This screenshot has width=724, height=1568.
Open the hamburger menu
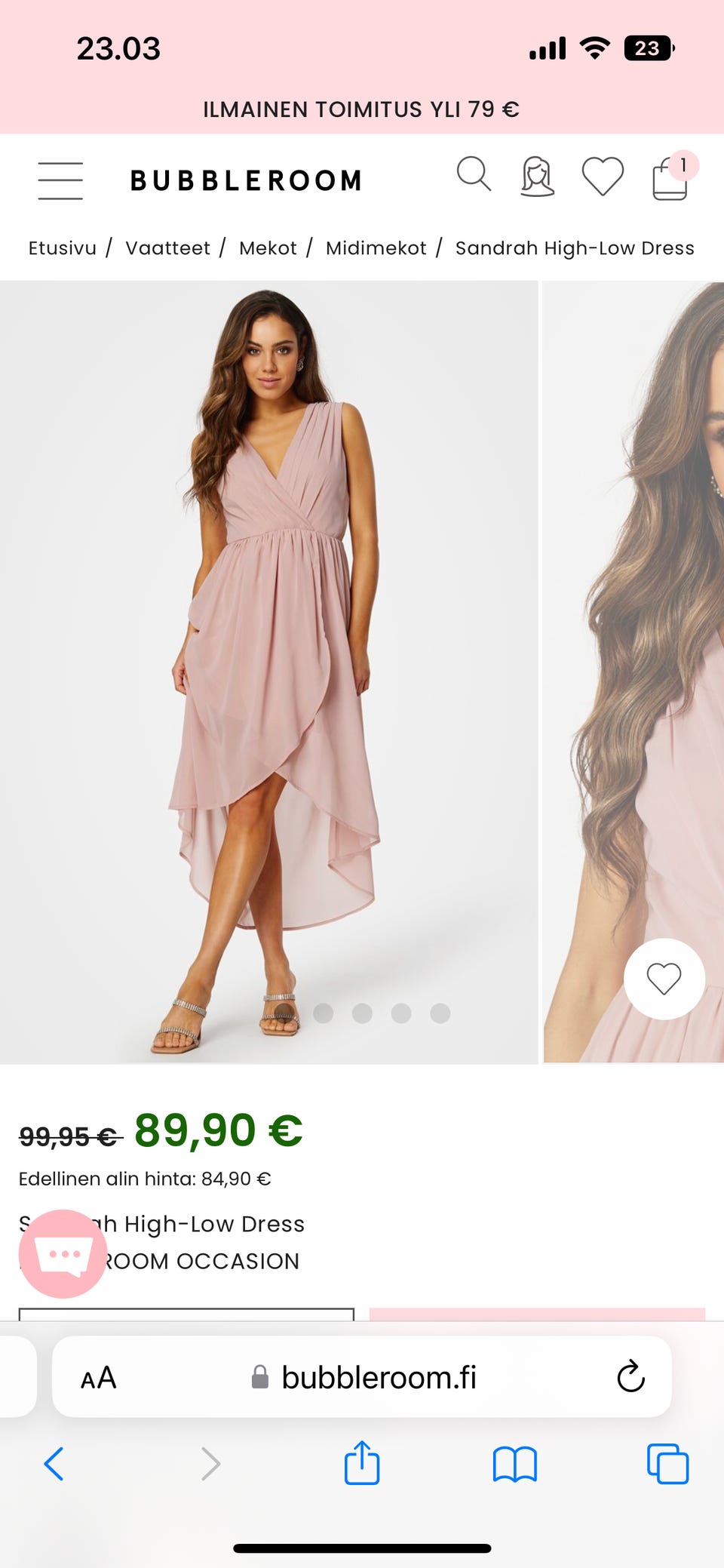(x=60, y=180)
